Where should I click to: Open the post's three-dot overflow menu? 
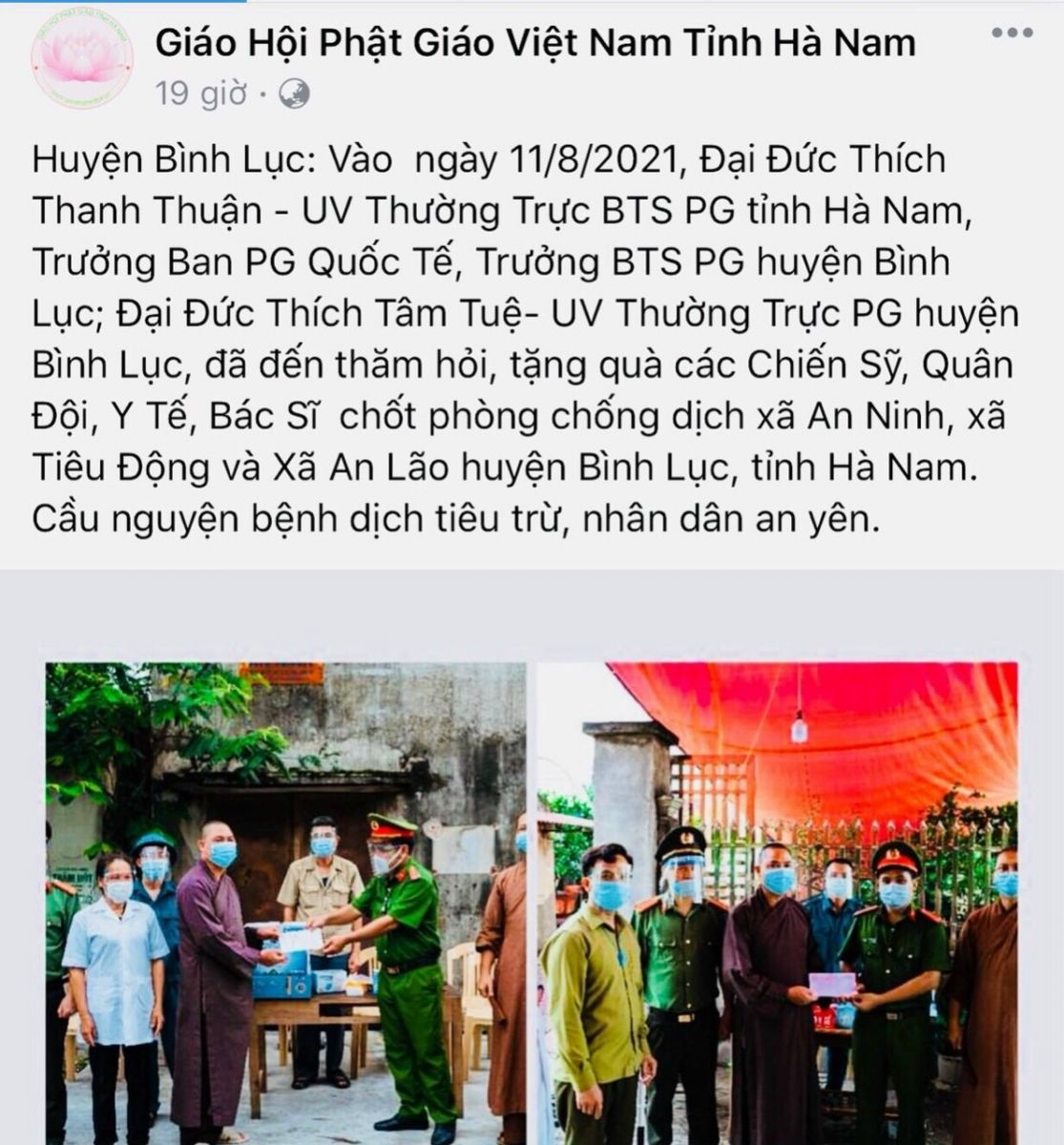(1012, 33)
